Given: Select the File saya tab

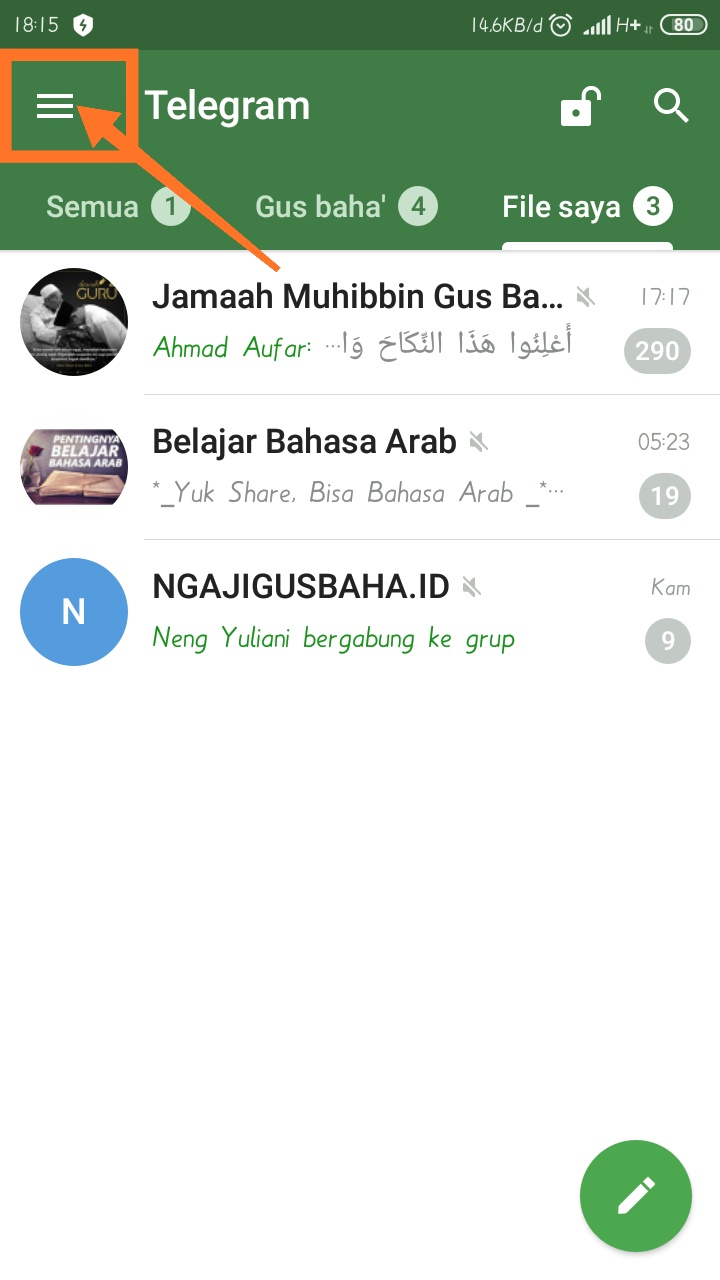Looking at the screenshot, I should pyautogui.click(x=586, y=207).
